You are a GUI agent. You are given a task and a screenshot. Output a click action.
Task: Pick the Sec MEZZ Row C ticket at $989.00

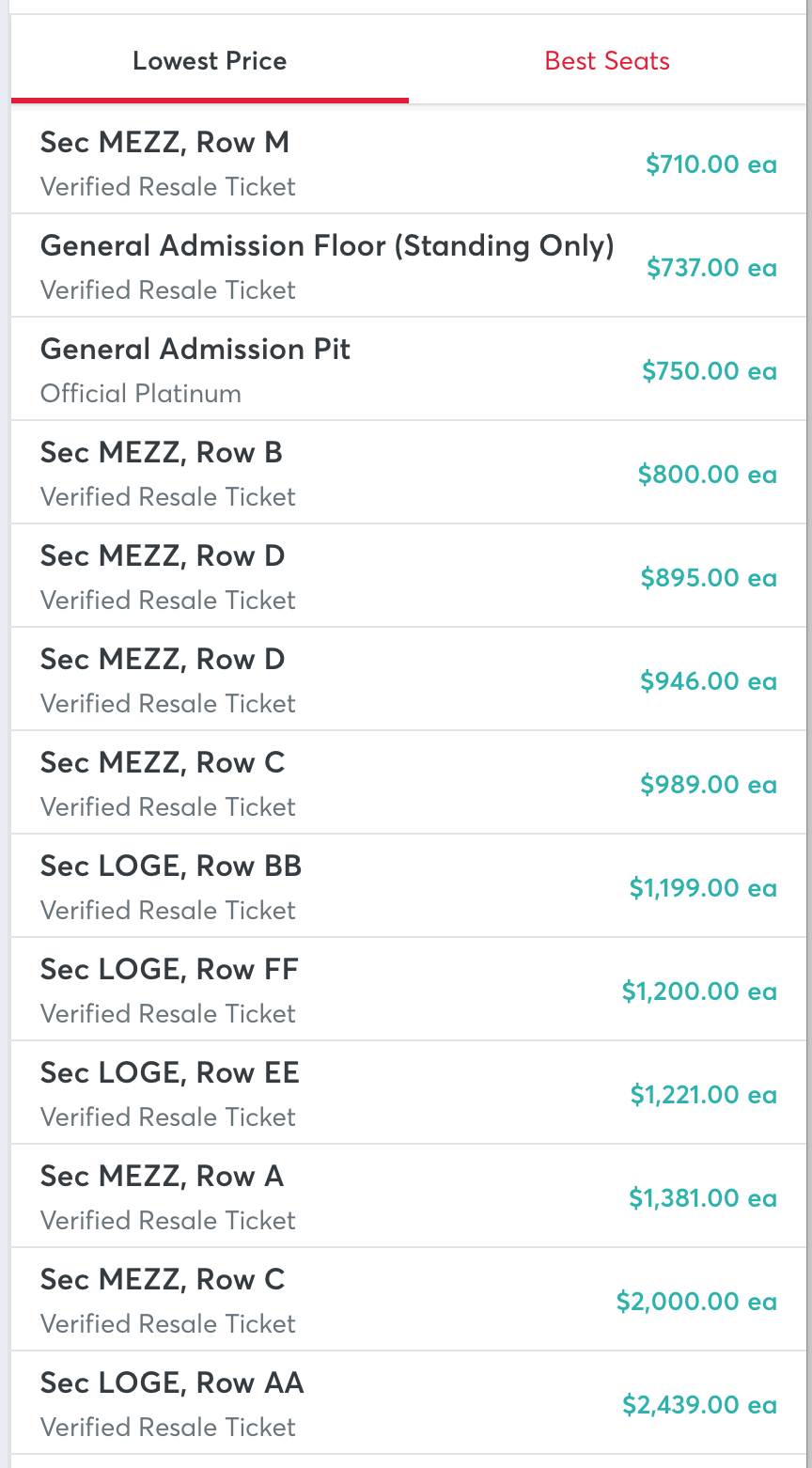pos(376,782)
